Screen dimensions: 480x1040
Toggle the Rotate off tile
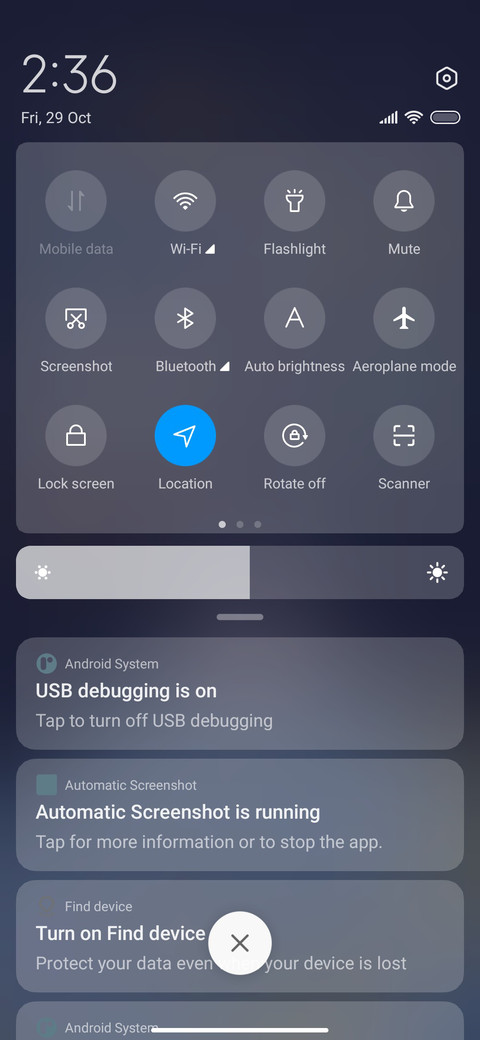click(294, 436)
